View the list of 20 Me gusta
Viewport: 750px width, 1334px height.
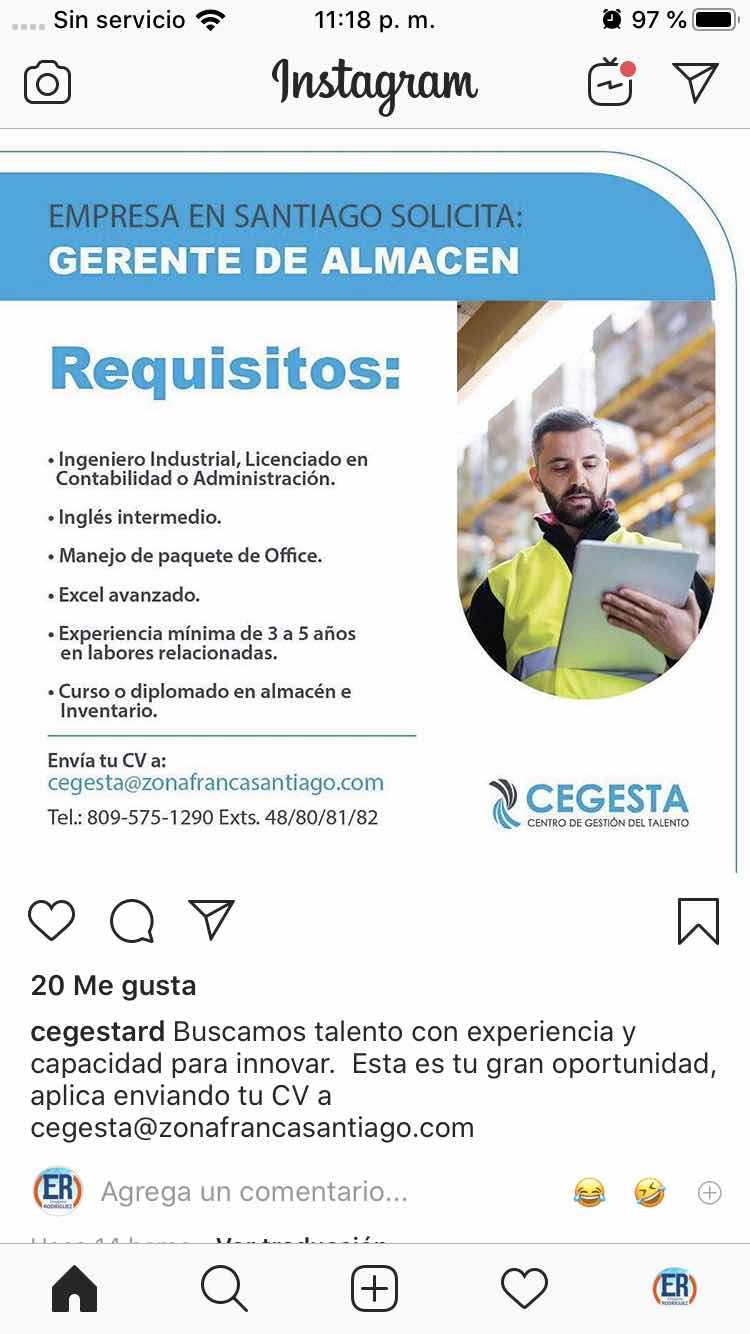[113, 986]
